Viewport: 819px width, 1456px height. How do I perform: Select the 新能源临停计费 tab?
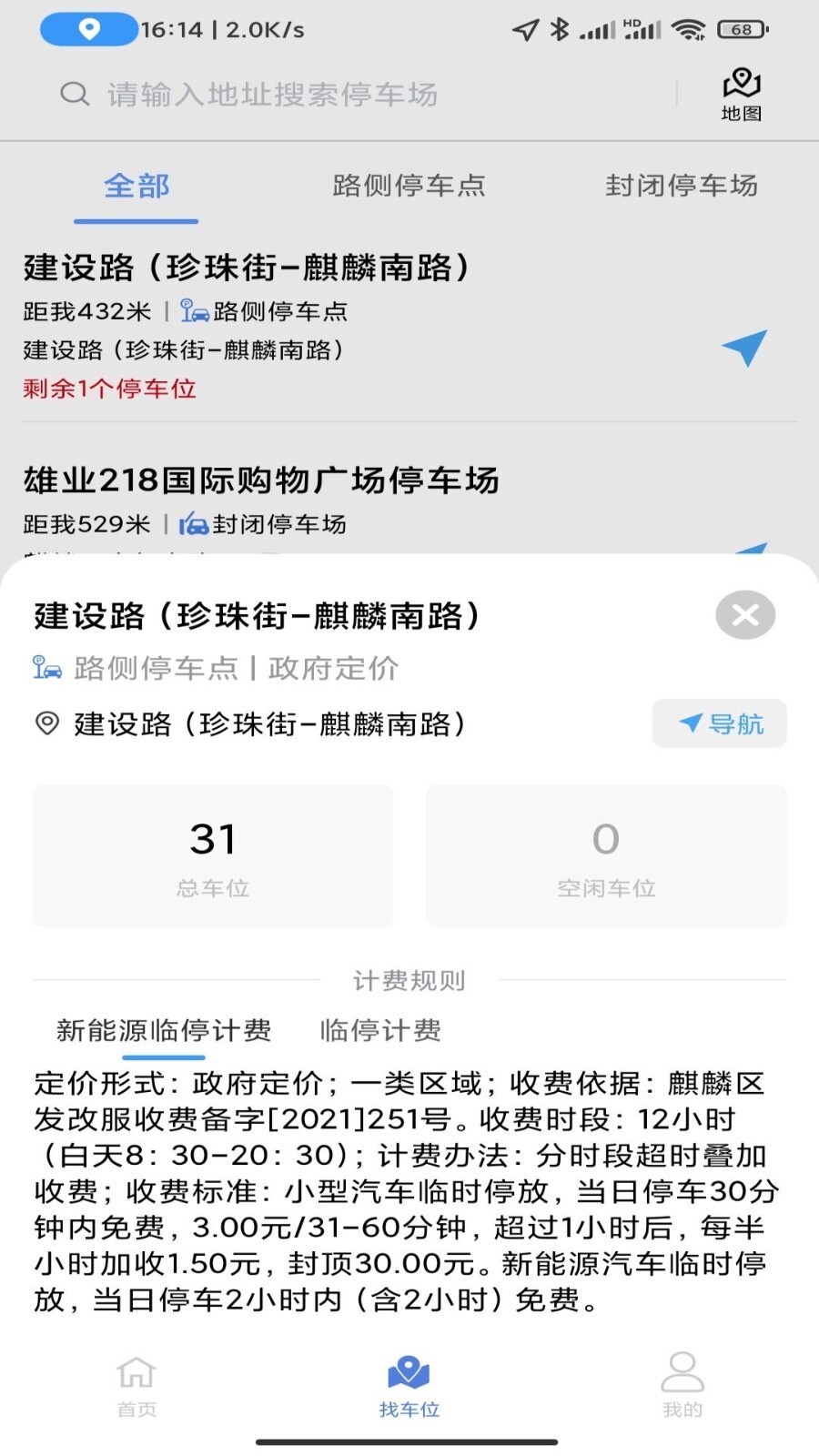164,1031
